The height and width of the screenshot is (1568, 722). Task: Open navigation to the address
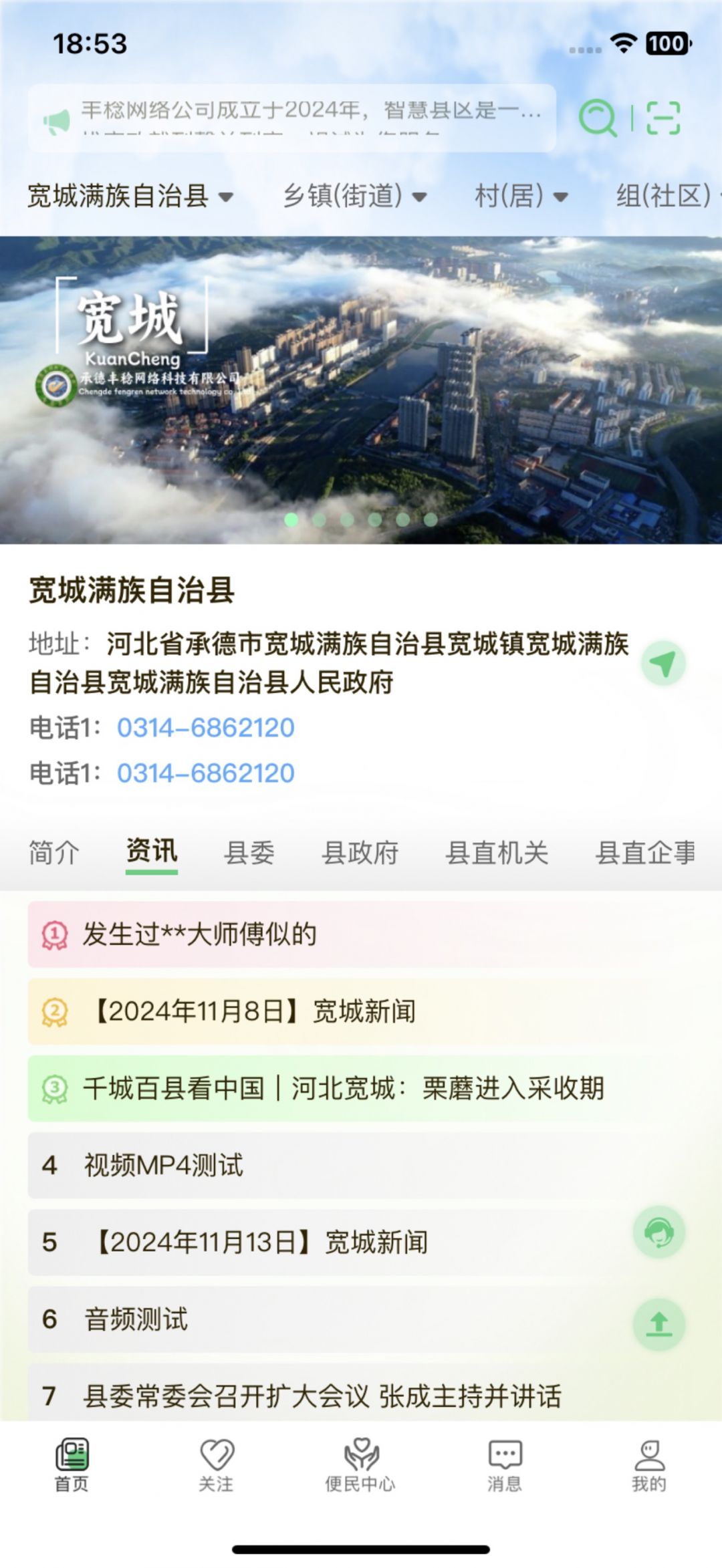663,663
